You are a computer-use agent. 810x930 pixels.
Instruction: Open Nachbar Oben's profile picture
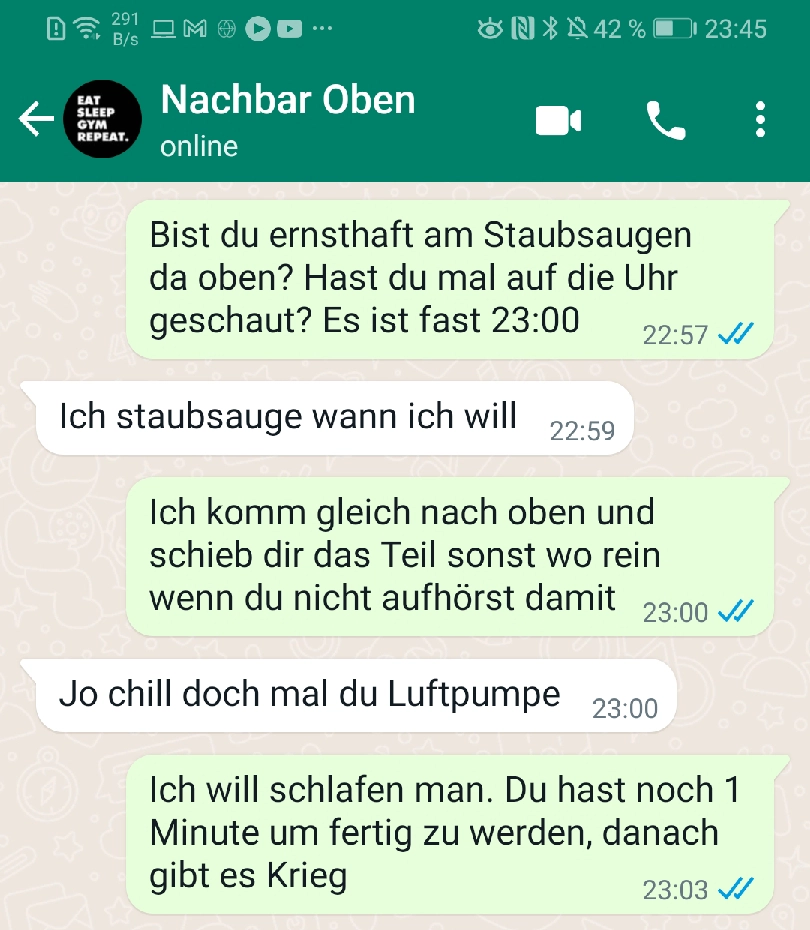click(102, 119)
